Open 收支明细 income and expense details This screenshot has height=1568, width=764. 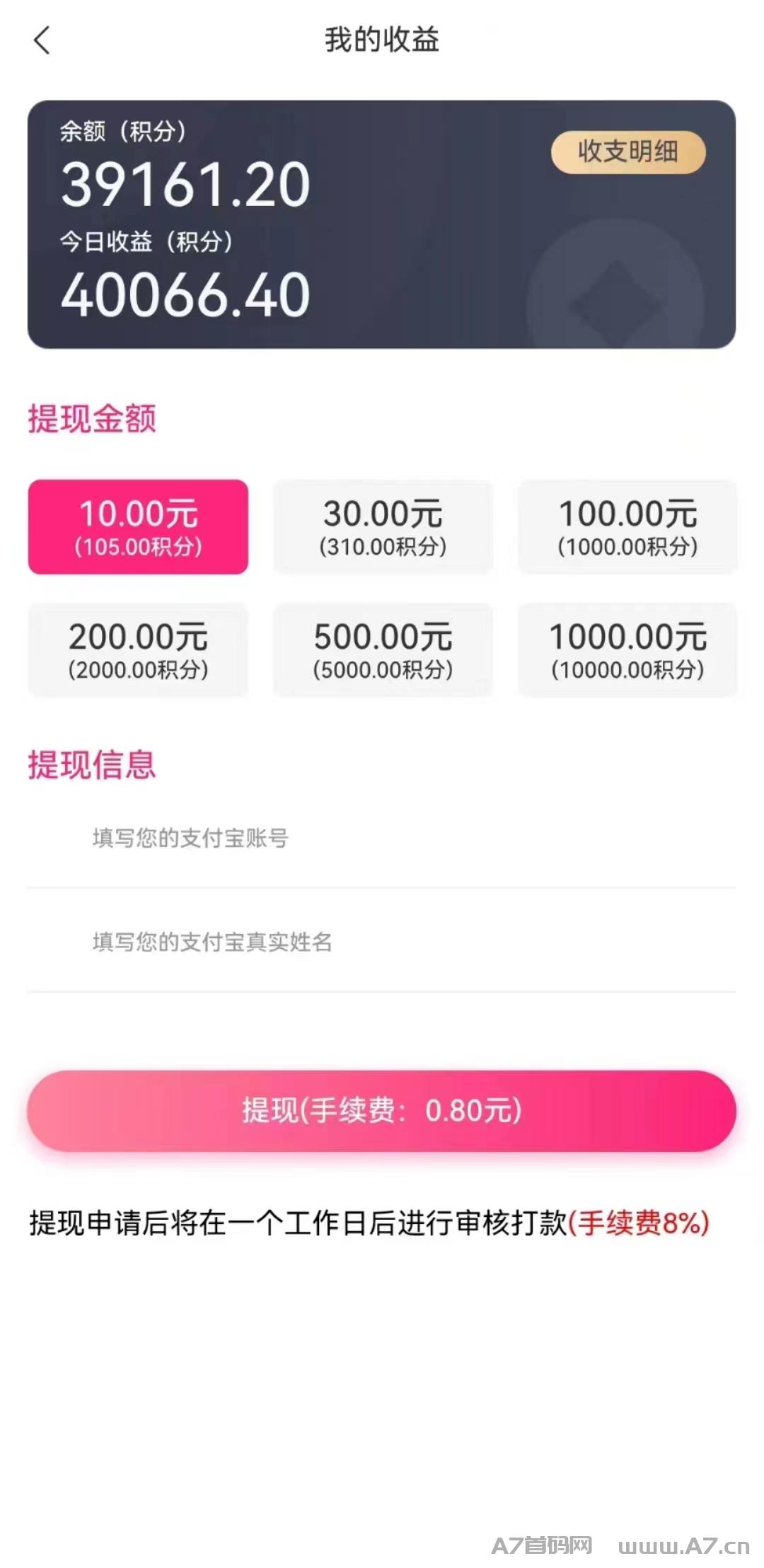pyautogui.click(x=628, y=151)
